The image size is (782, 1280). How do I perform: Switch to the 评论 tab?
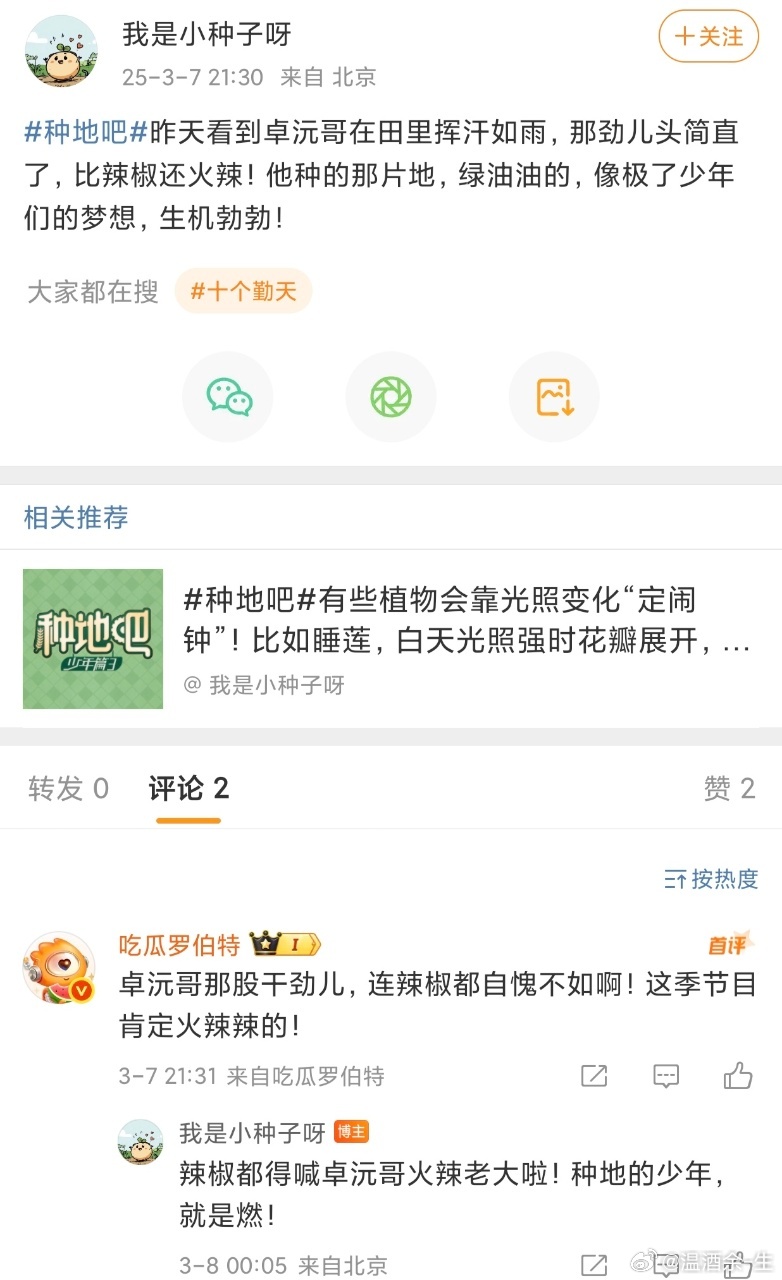188,788
